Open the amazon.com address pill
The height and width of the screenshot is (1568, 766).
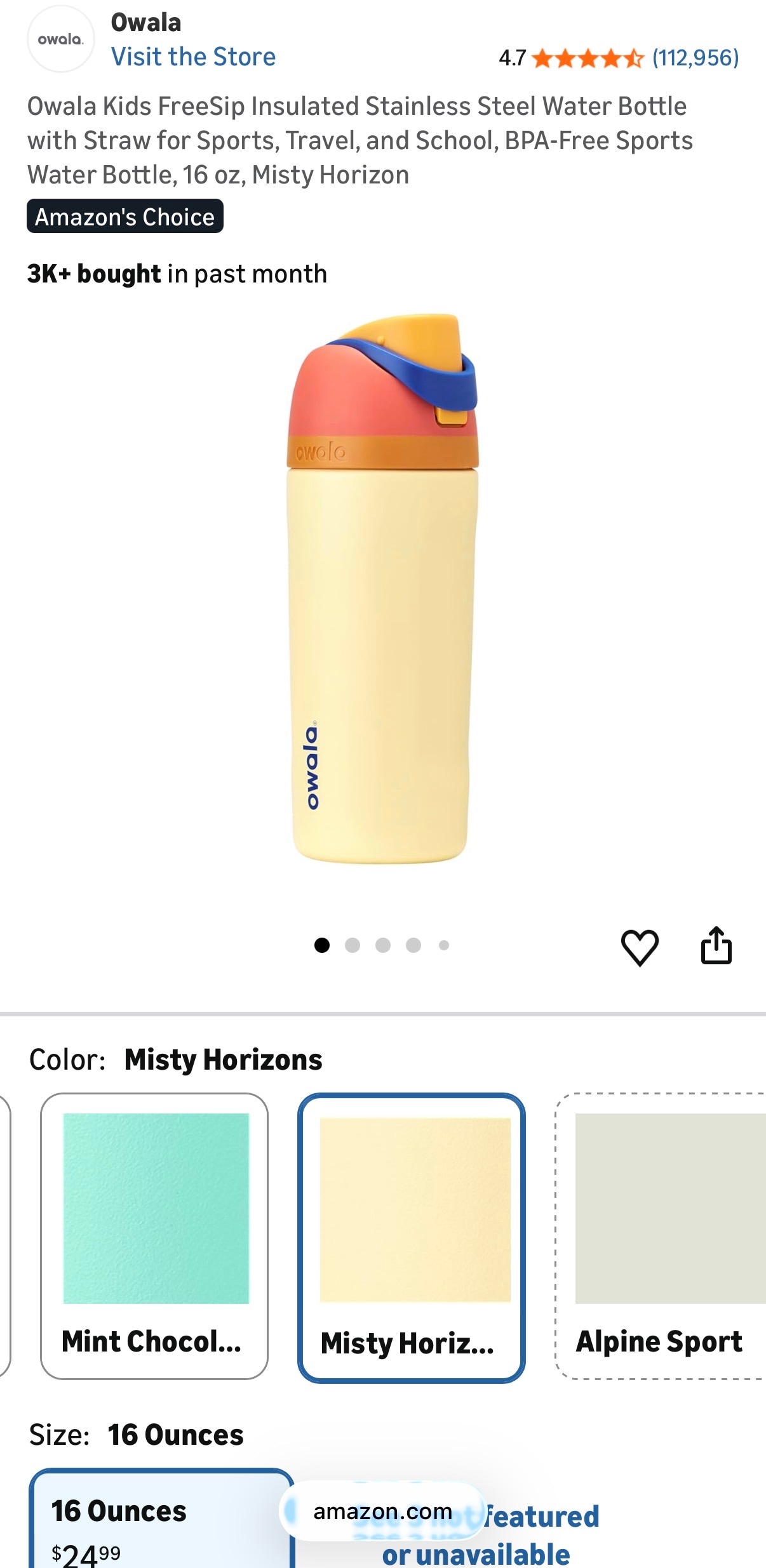point(382,1512)
